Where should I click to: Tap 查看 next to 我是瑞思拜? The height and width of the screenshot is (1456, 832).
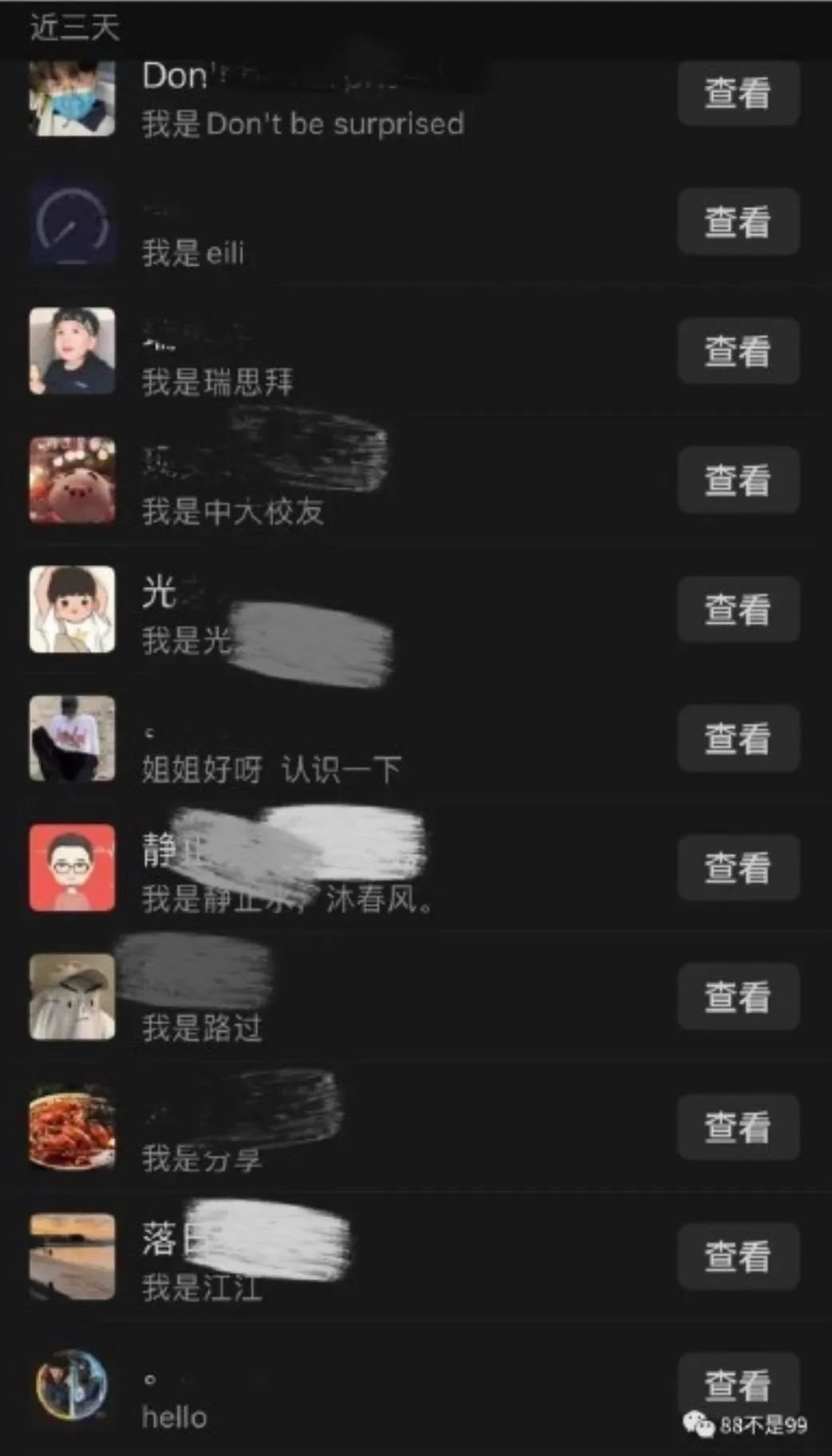[739, 351]
